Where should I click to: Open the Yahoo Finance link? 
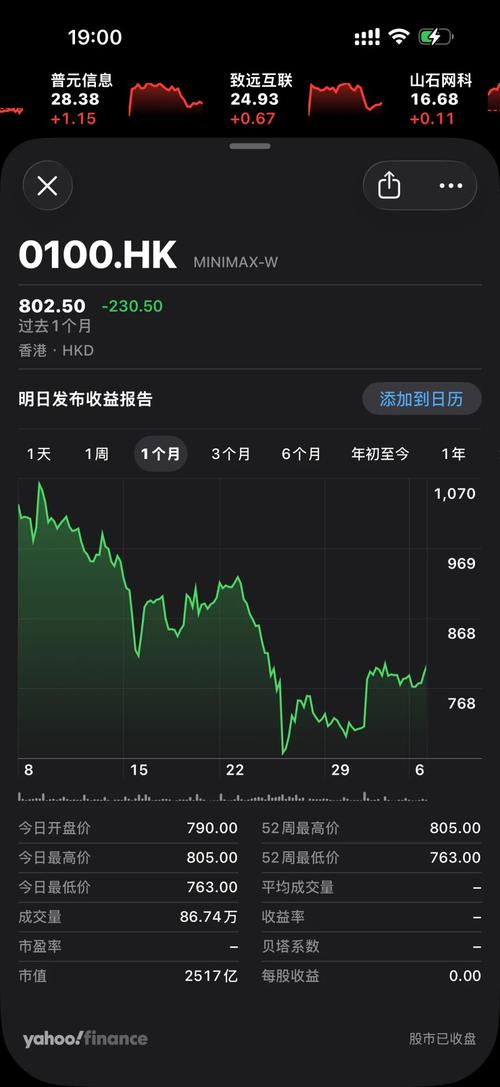pos(85,1038)
